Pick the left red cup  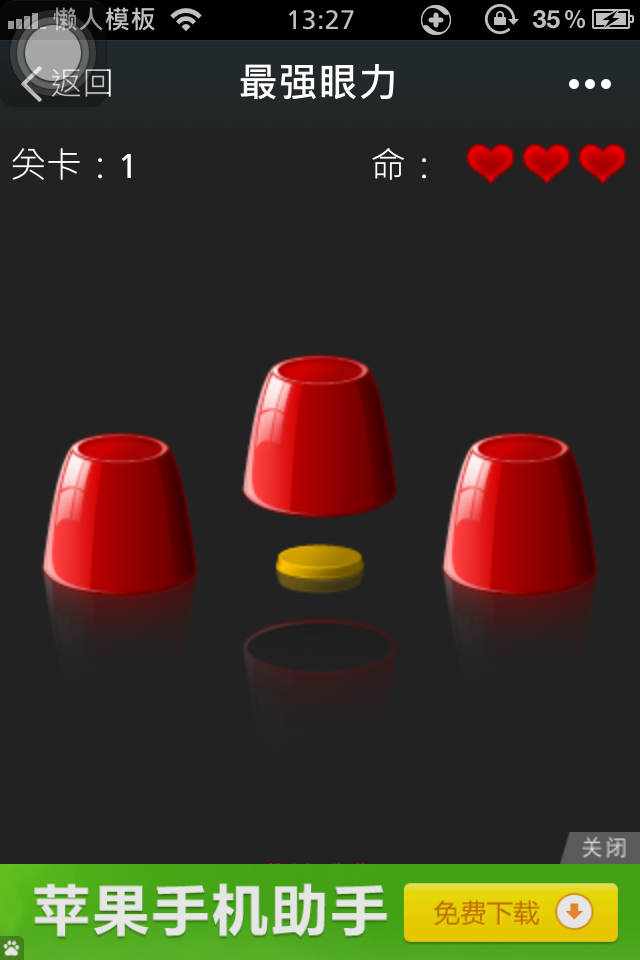pos(120,515)
